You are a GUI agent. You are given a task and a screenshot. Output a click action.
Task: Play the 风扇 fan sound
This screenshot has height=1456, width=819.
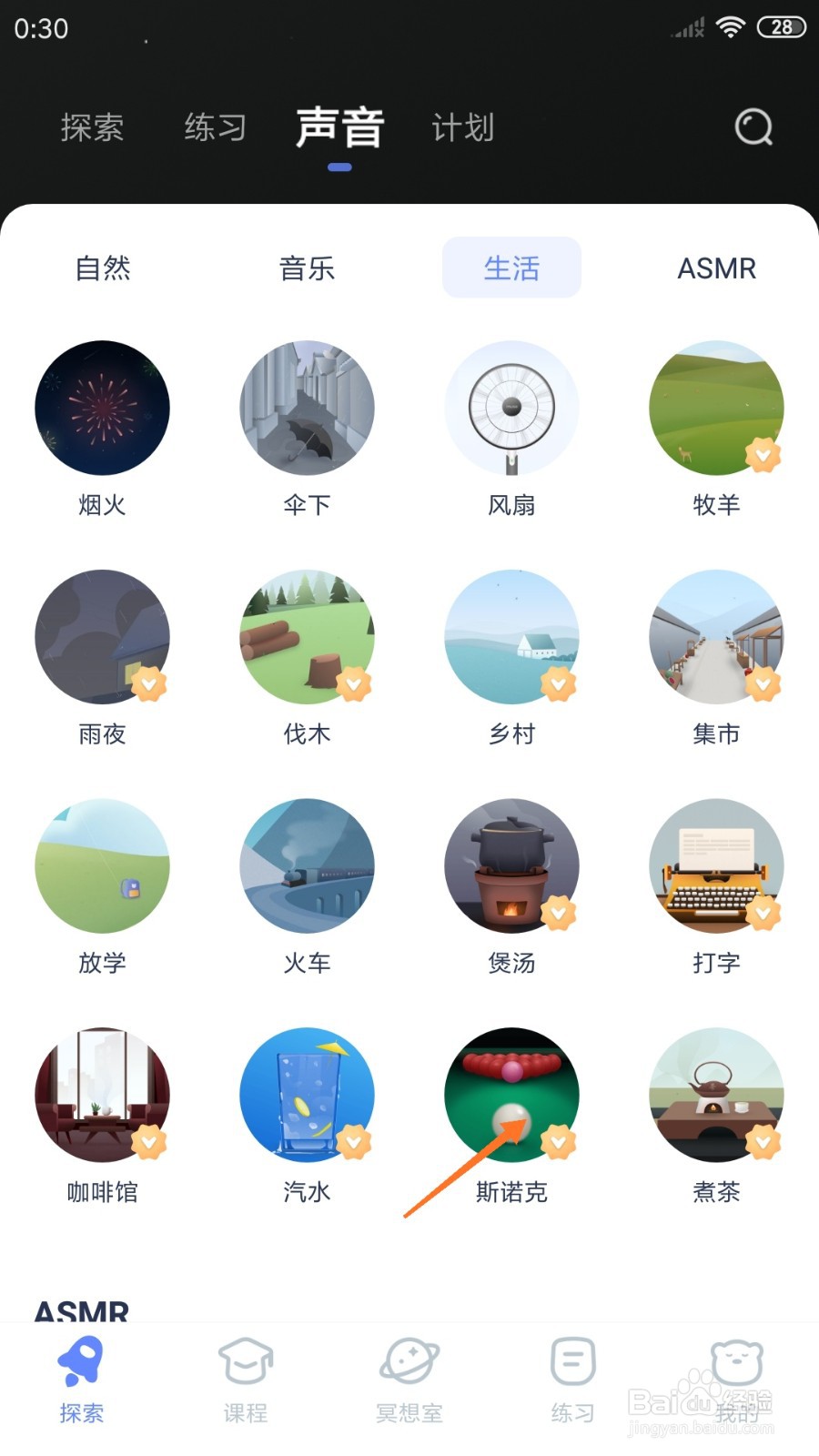point(511,408)
